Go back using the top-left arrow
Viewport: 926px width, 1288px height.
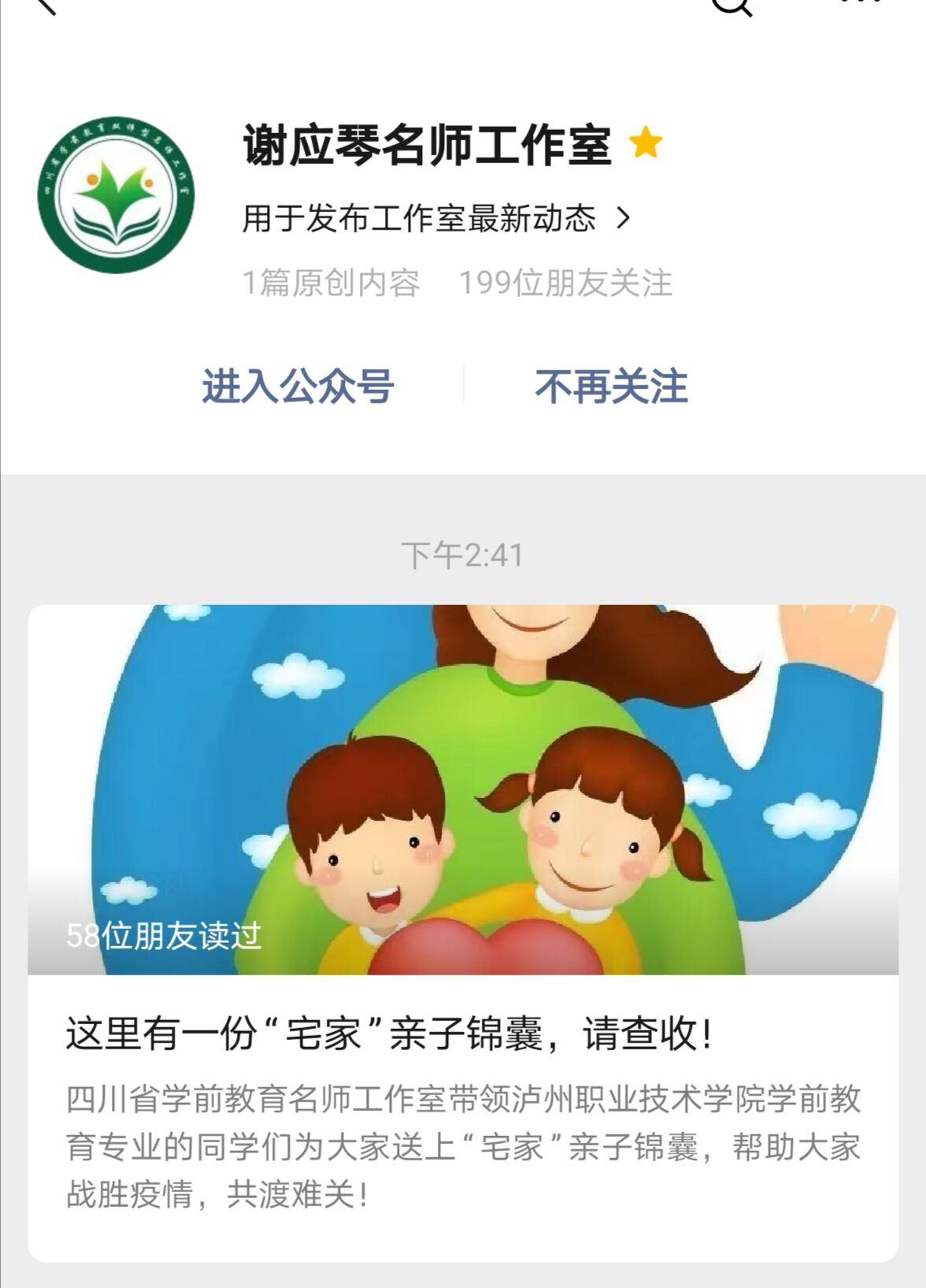(45, 5)
